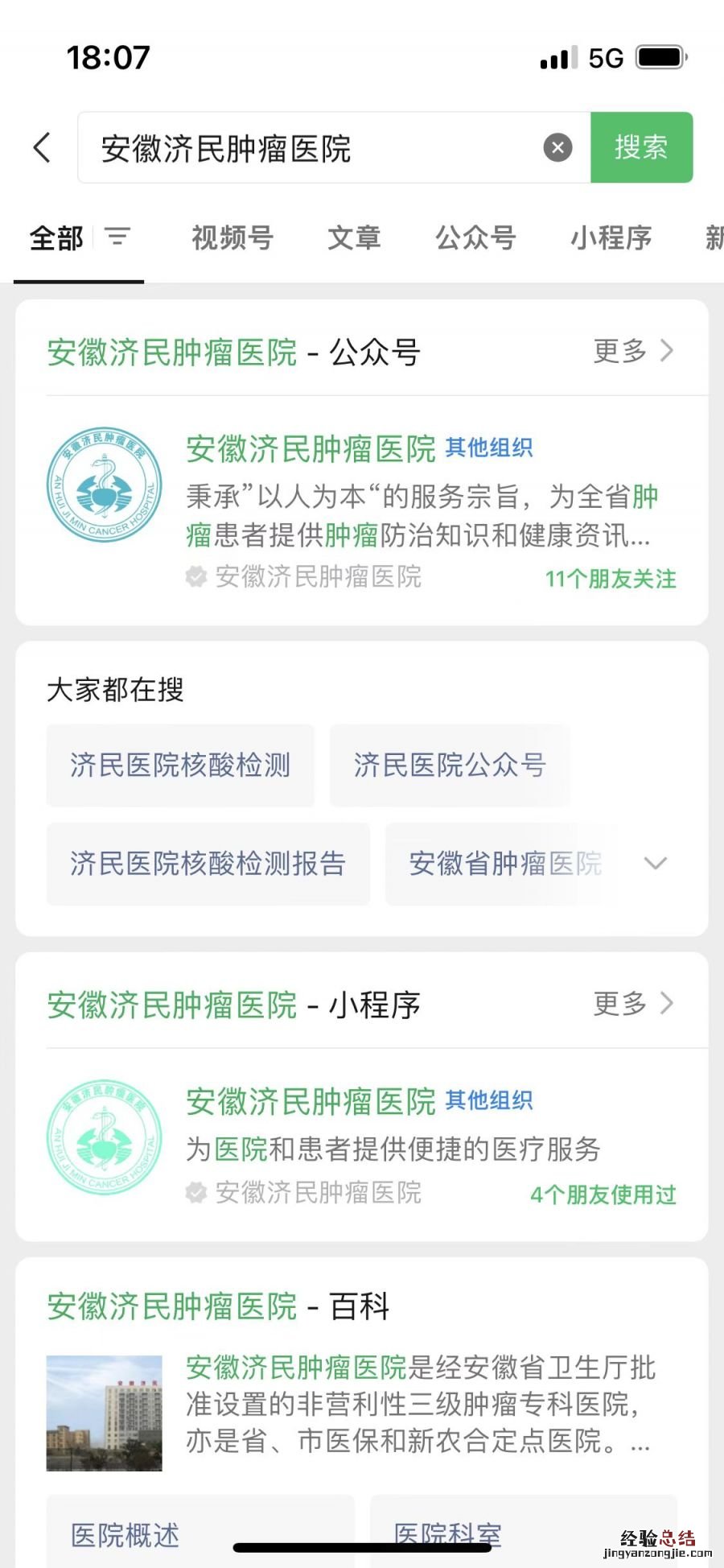Search the suggestion 济民医院核酸检测
724x1568 pixels.
180,765
